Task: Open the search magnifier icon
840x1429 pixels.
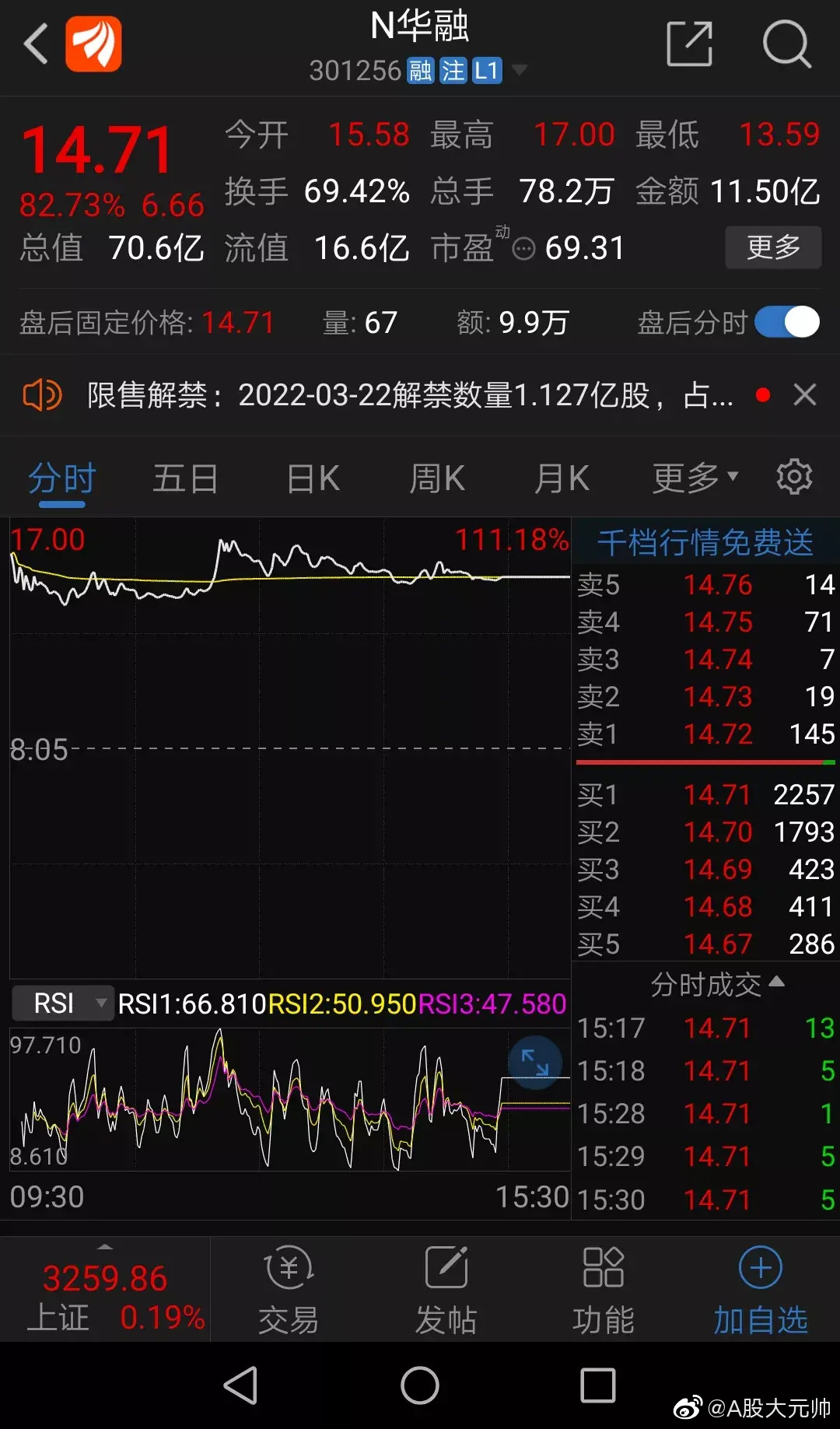Action: coord(786,44)
